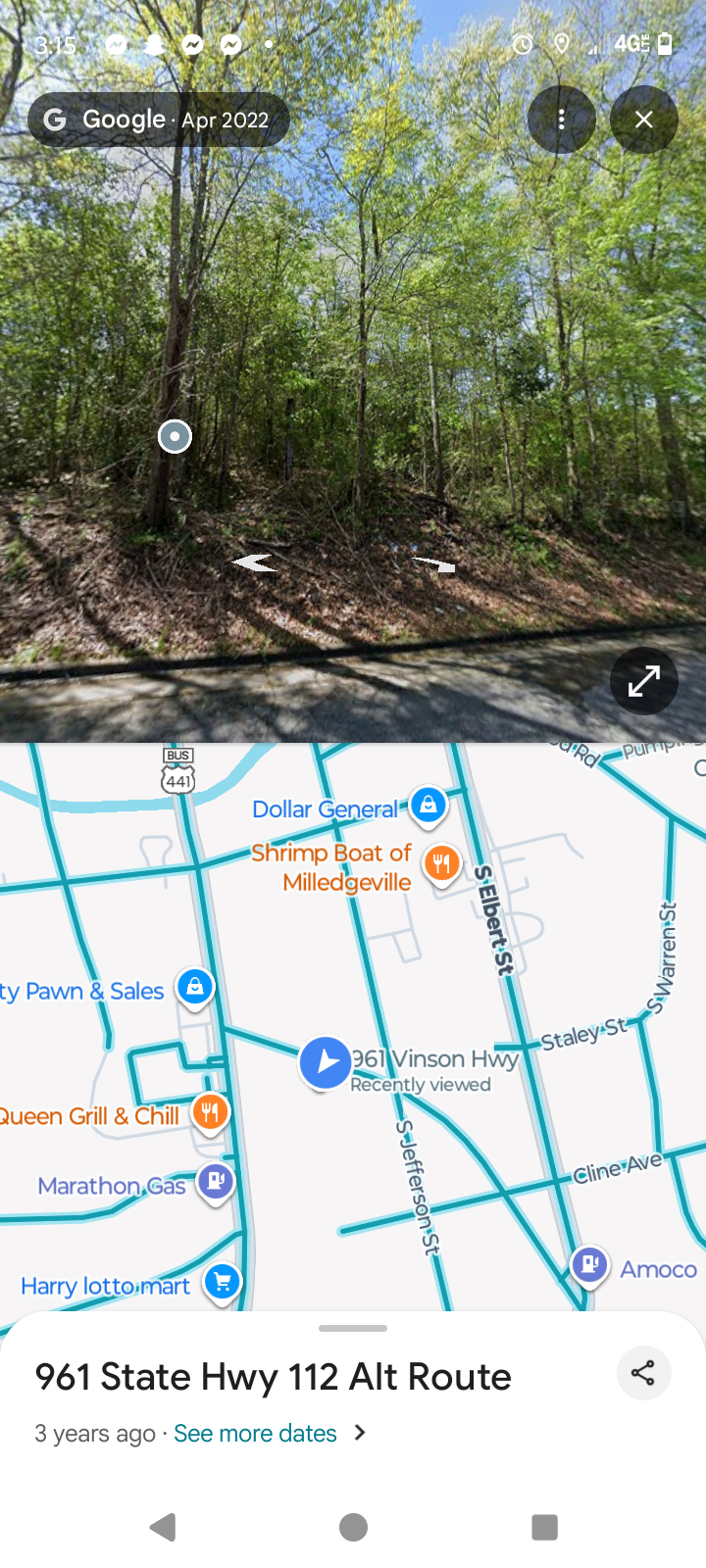Tap the Pawn & Sales shop pin
Image resolution: width=706 pixels, height=1568 pixels.
pyautogui.click(x=195, y=987)
